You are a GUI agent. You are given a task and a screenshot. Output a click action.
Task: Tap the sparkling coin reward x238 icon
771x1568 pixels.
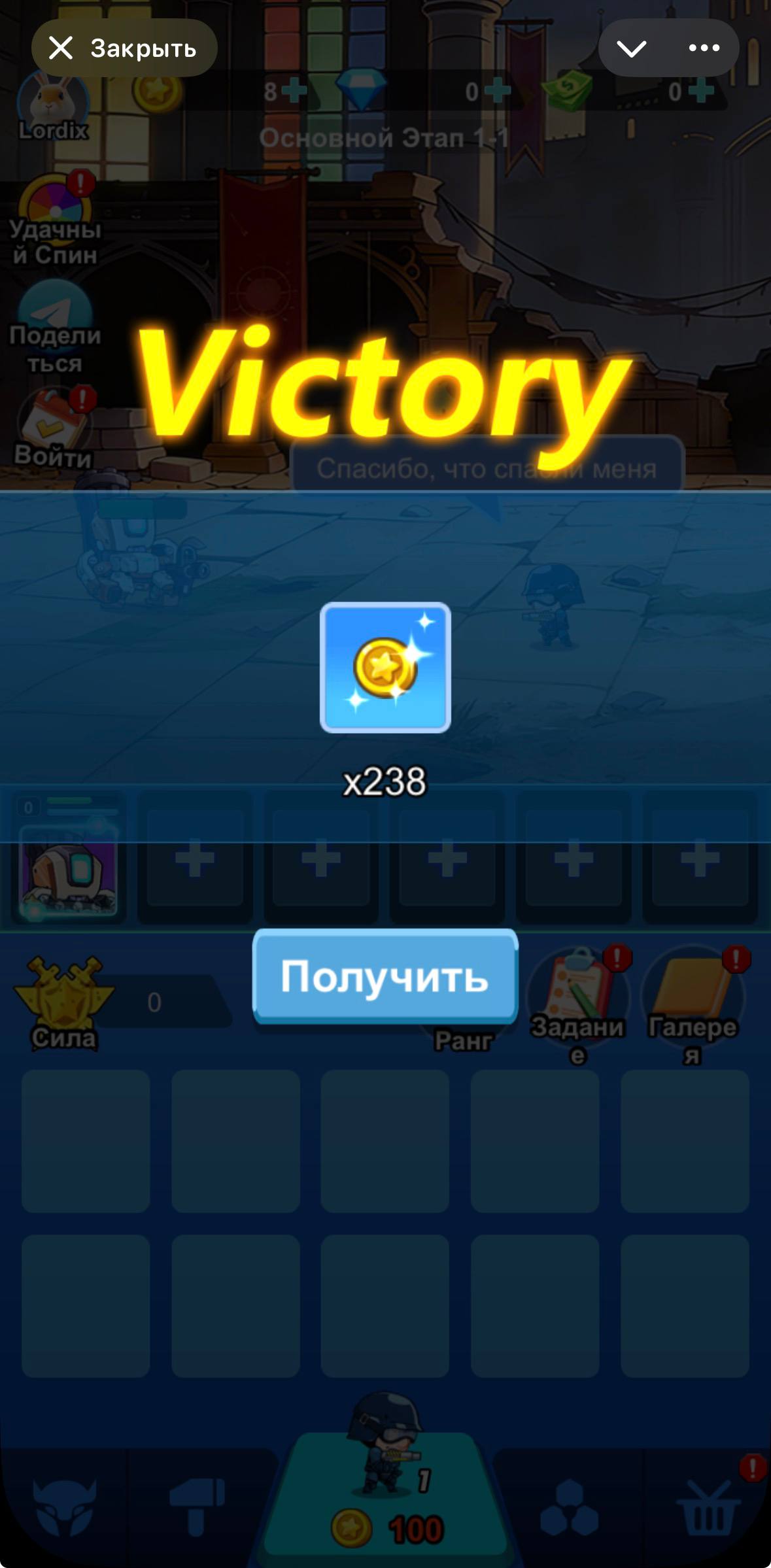385,667
